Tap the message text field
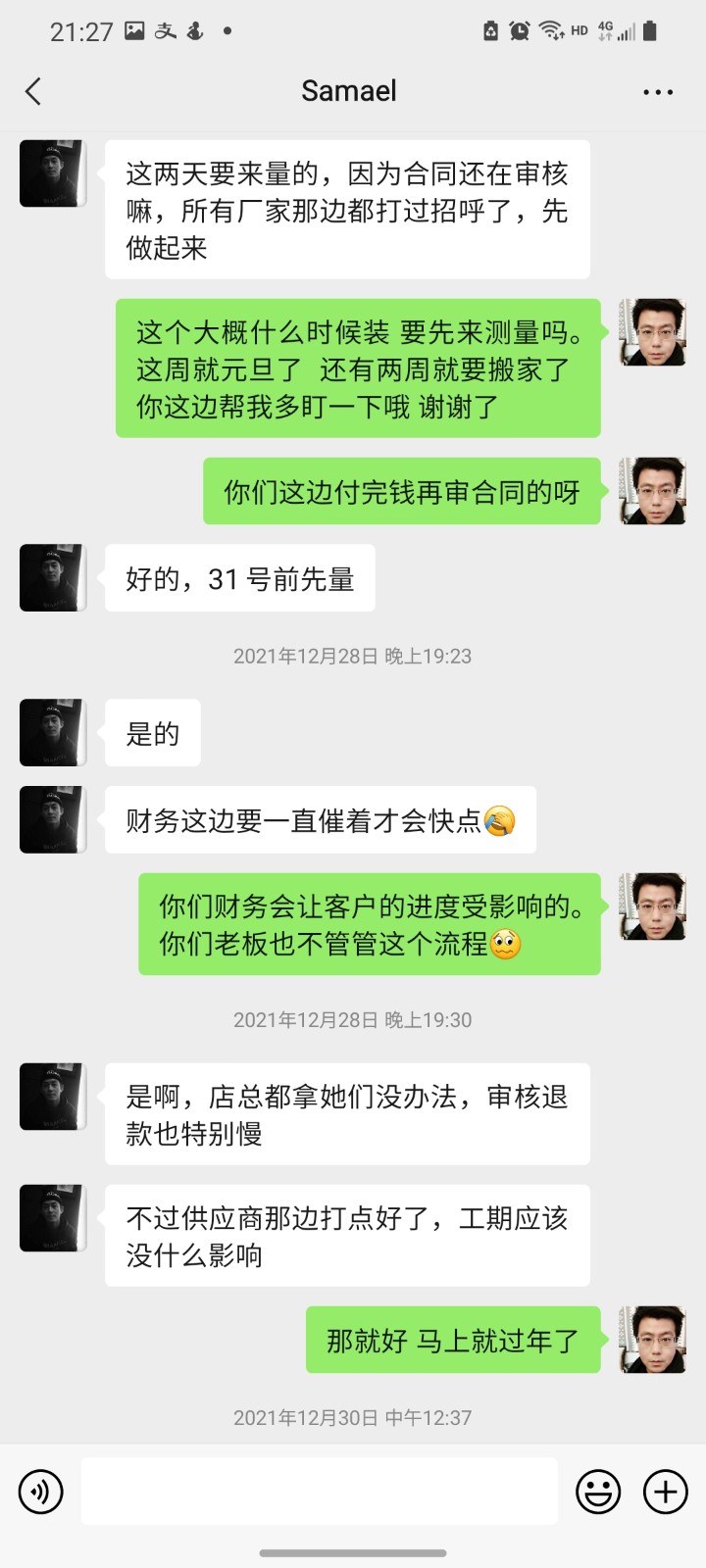706x1568 pixels. [x=319, y=1492]
